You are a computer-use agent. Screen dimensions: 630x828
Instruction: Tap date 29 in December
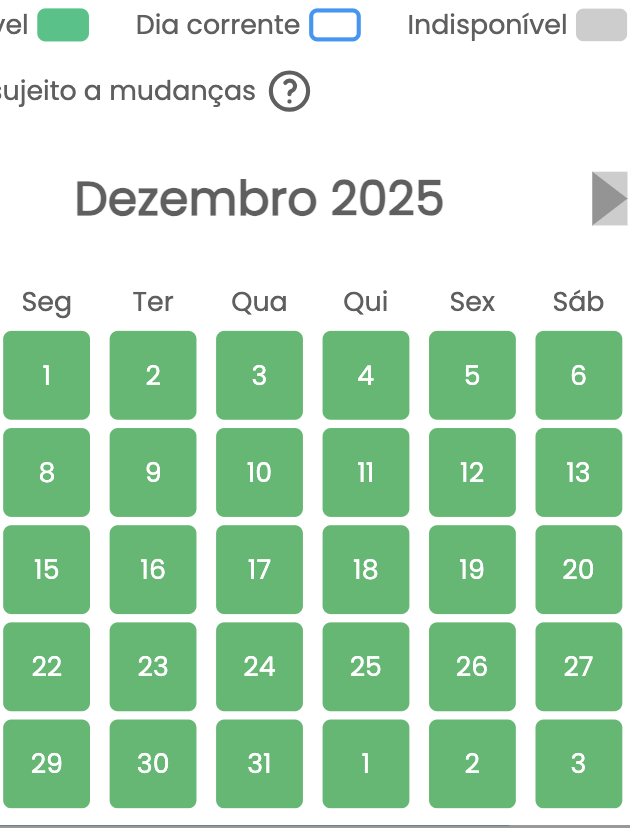coord(46,763)
